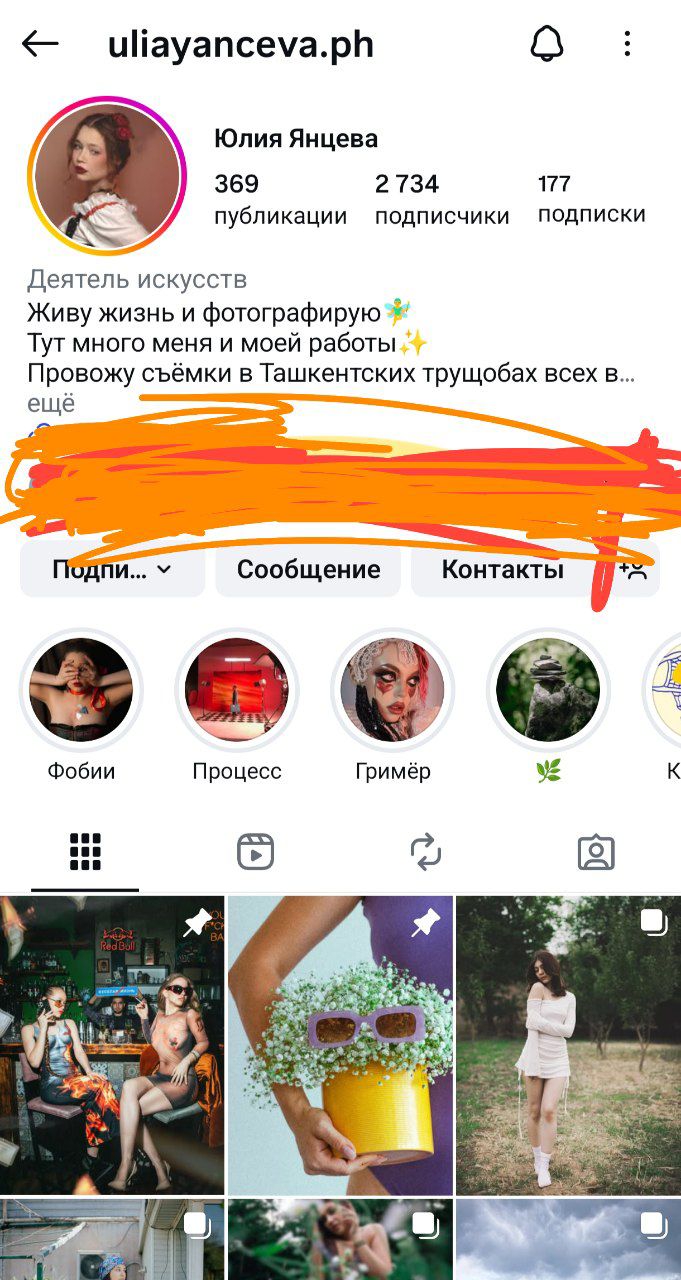Screen dimensions: 681x1280
Task: Switch to the reposts tab
Action: click(426, 852)
